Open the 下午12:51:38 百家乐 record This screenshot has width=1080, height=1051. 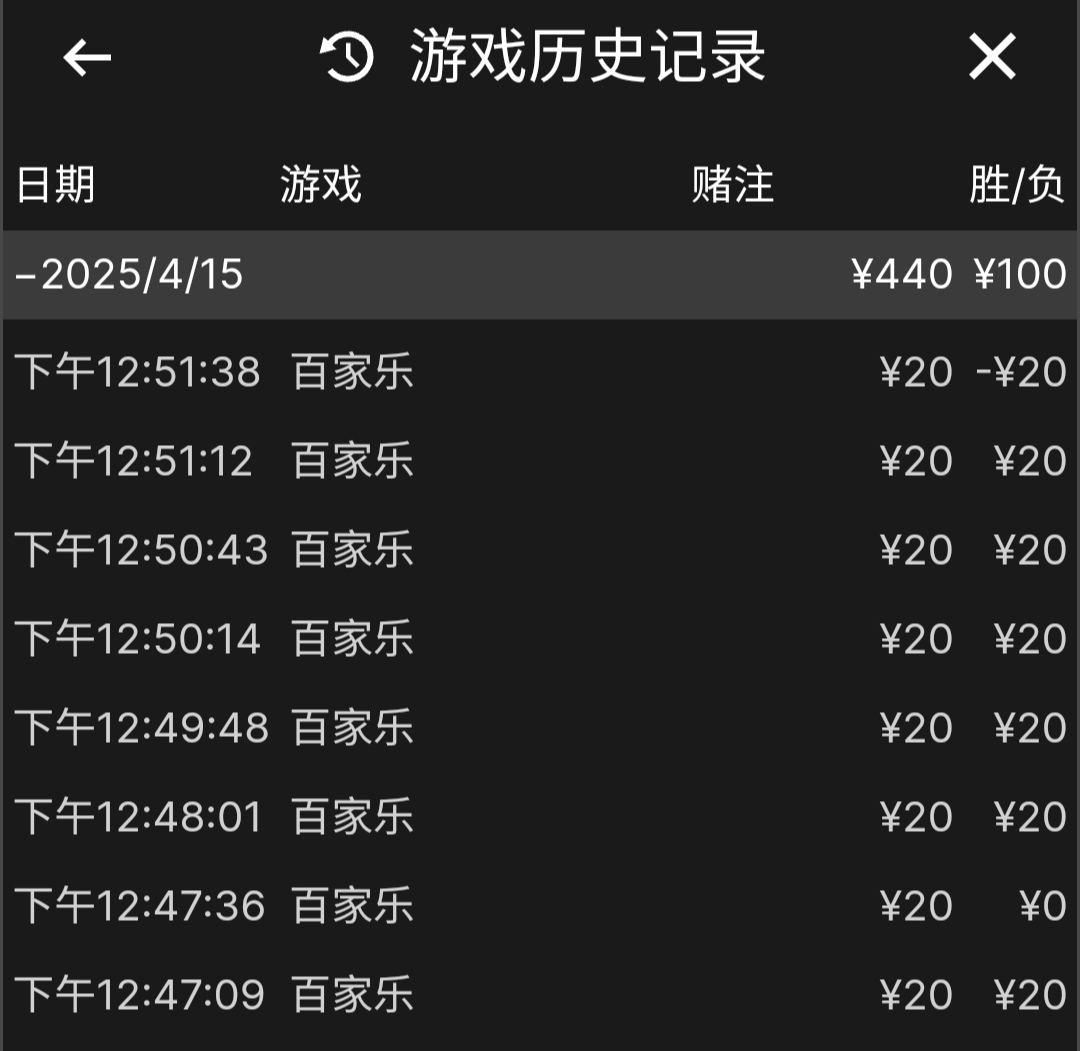pos(540,373)
